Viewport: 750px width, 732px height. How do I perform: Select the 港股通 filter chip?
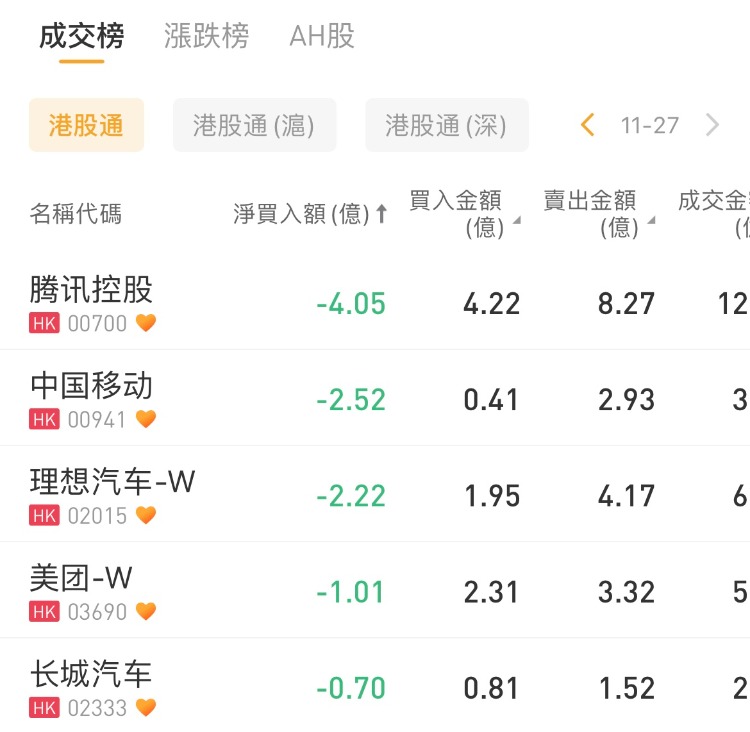[86, 125]
